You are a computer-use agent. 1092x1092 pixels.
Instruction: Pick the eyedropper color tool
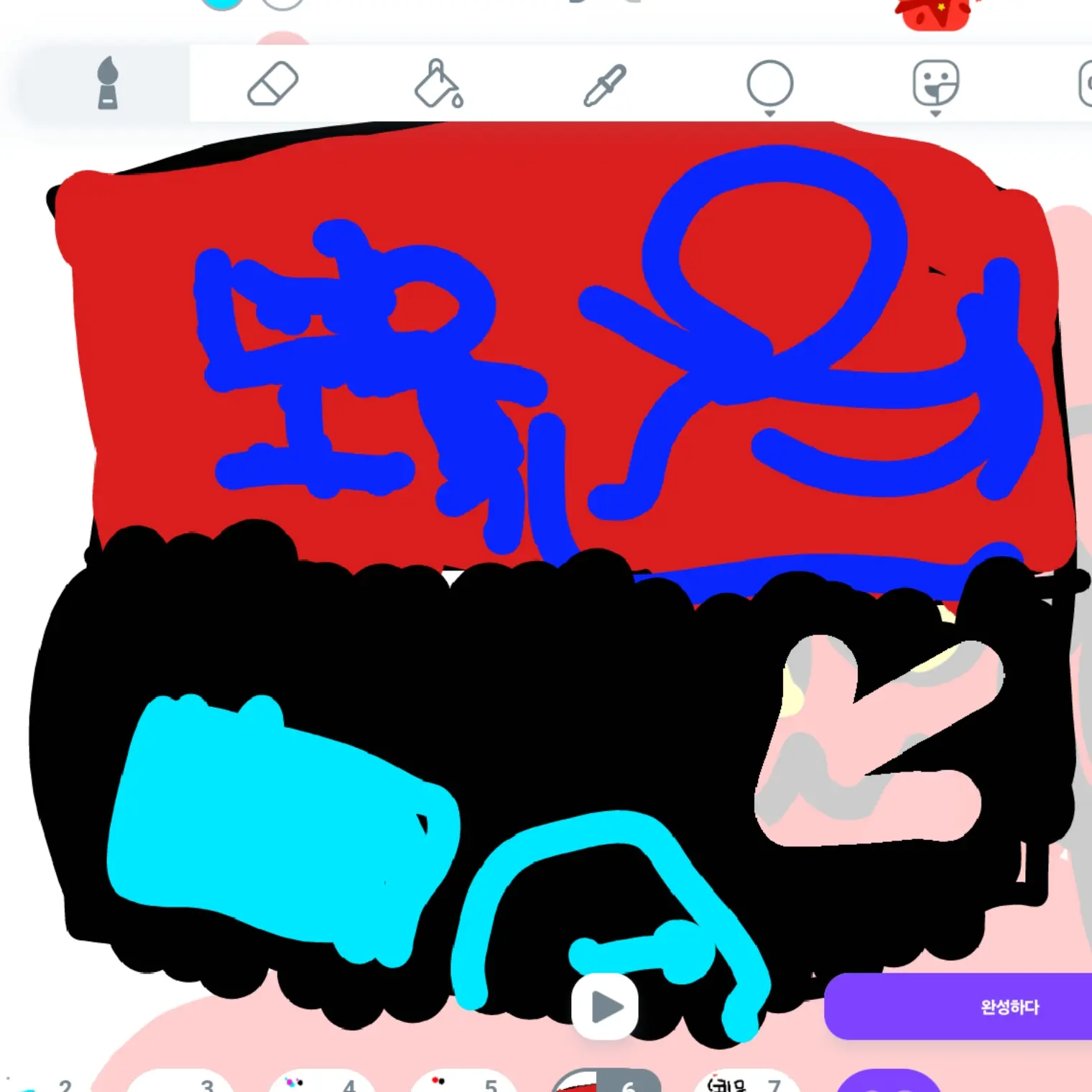pos(605,85)
